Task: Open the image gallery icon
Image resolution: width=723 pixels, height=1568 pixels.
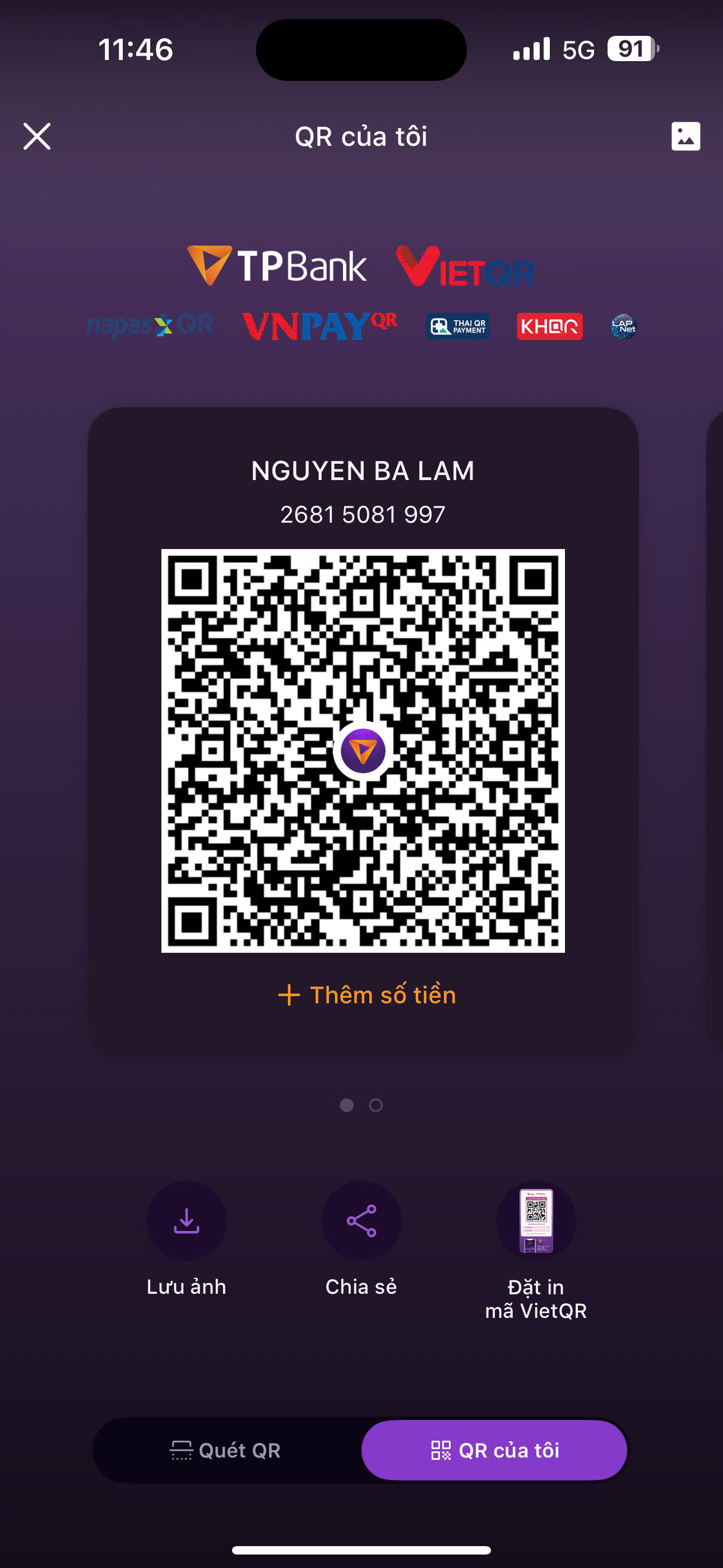Action: [x=685, y=136]
